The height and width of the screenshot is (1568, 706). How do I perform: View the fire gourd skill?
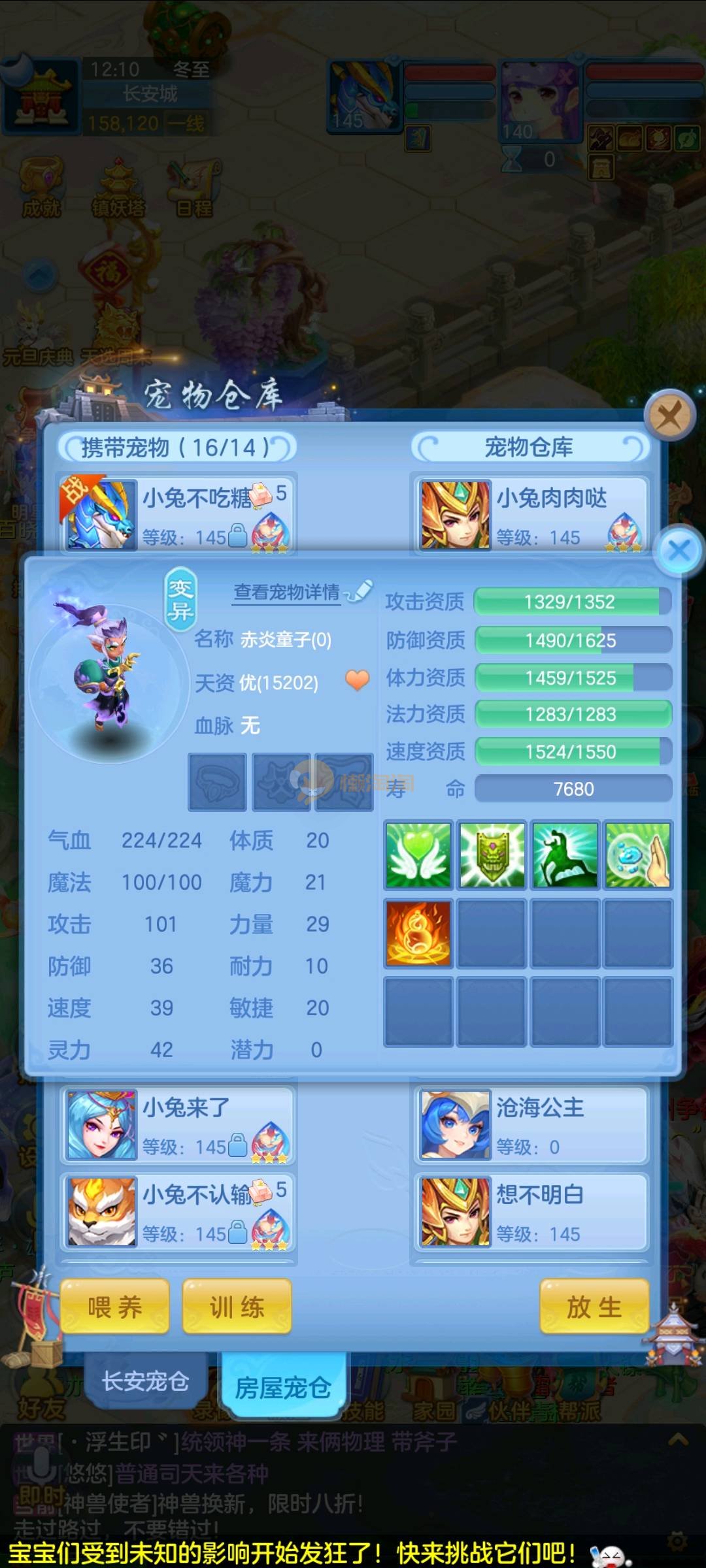418,933
